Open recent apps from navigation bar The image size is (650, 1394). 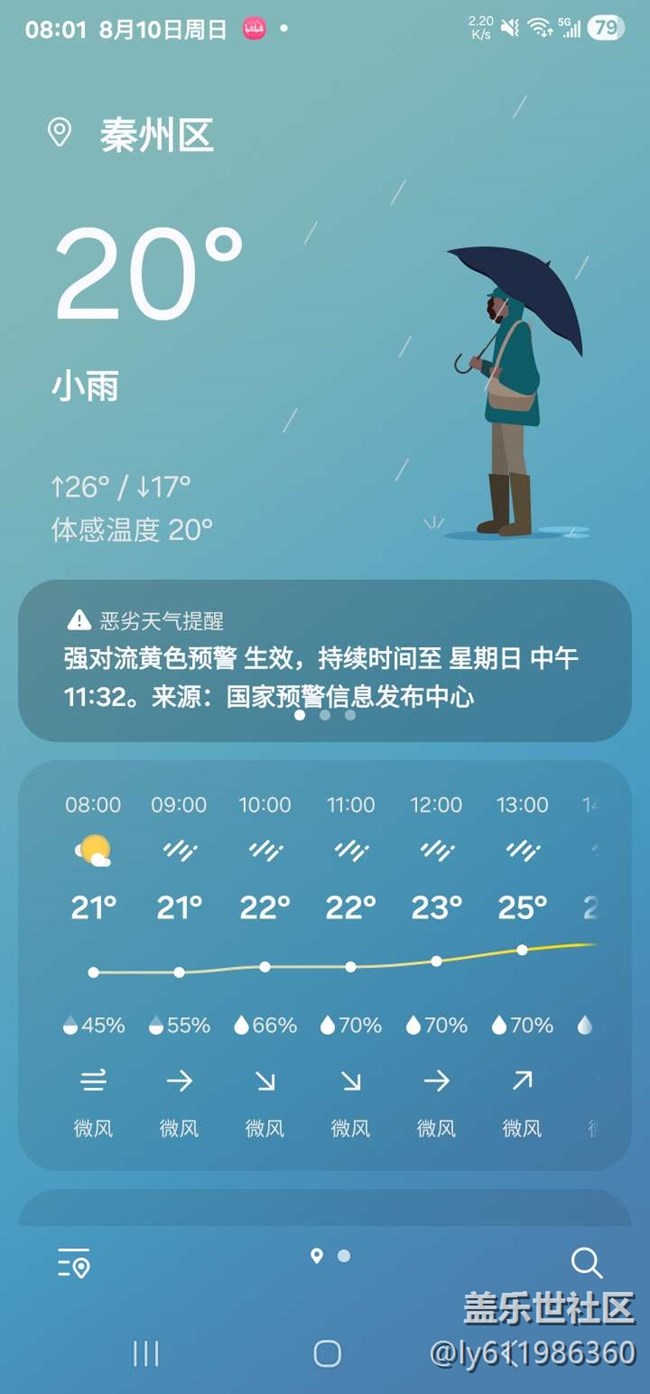click(x=146, y=1354)
